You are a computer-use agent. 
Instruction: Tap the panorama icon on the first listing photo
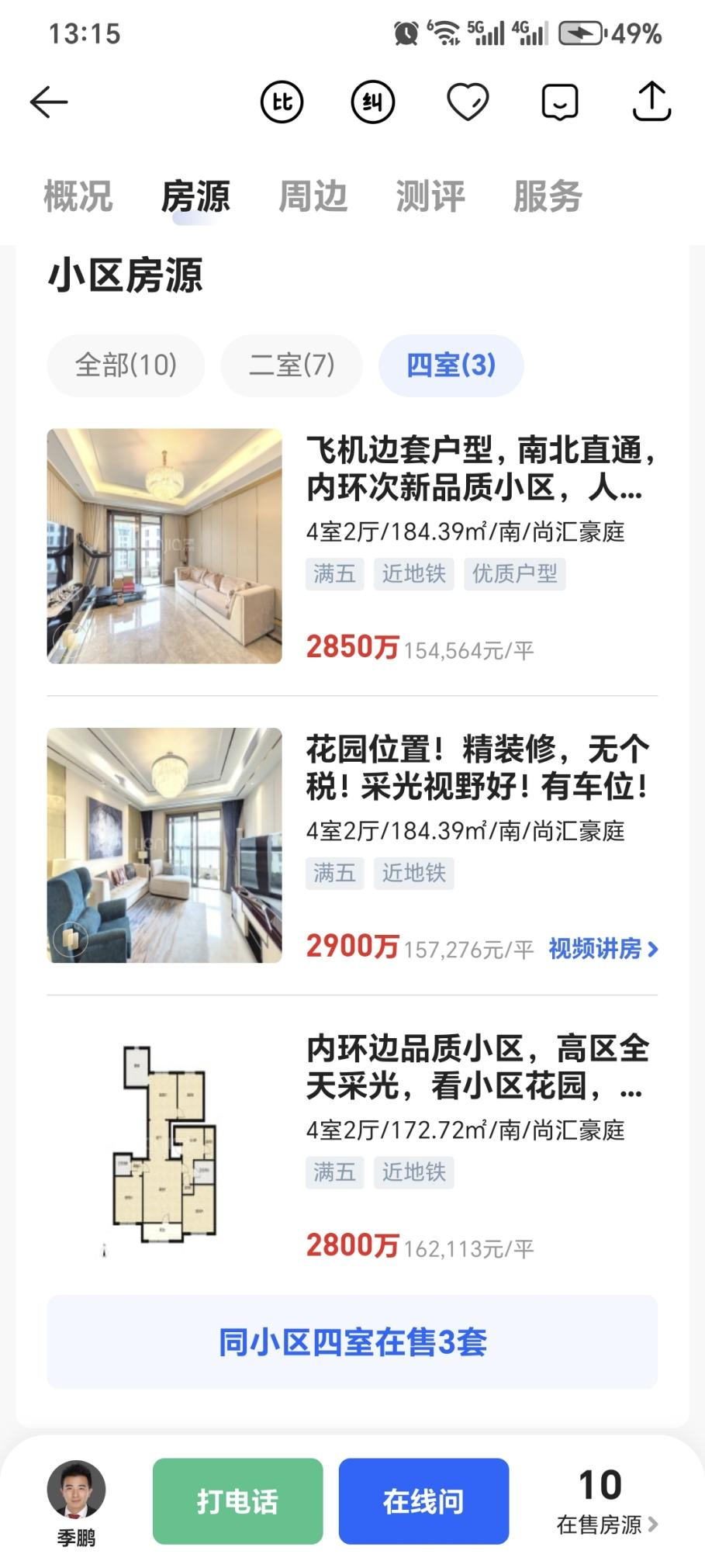70,636
